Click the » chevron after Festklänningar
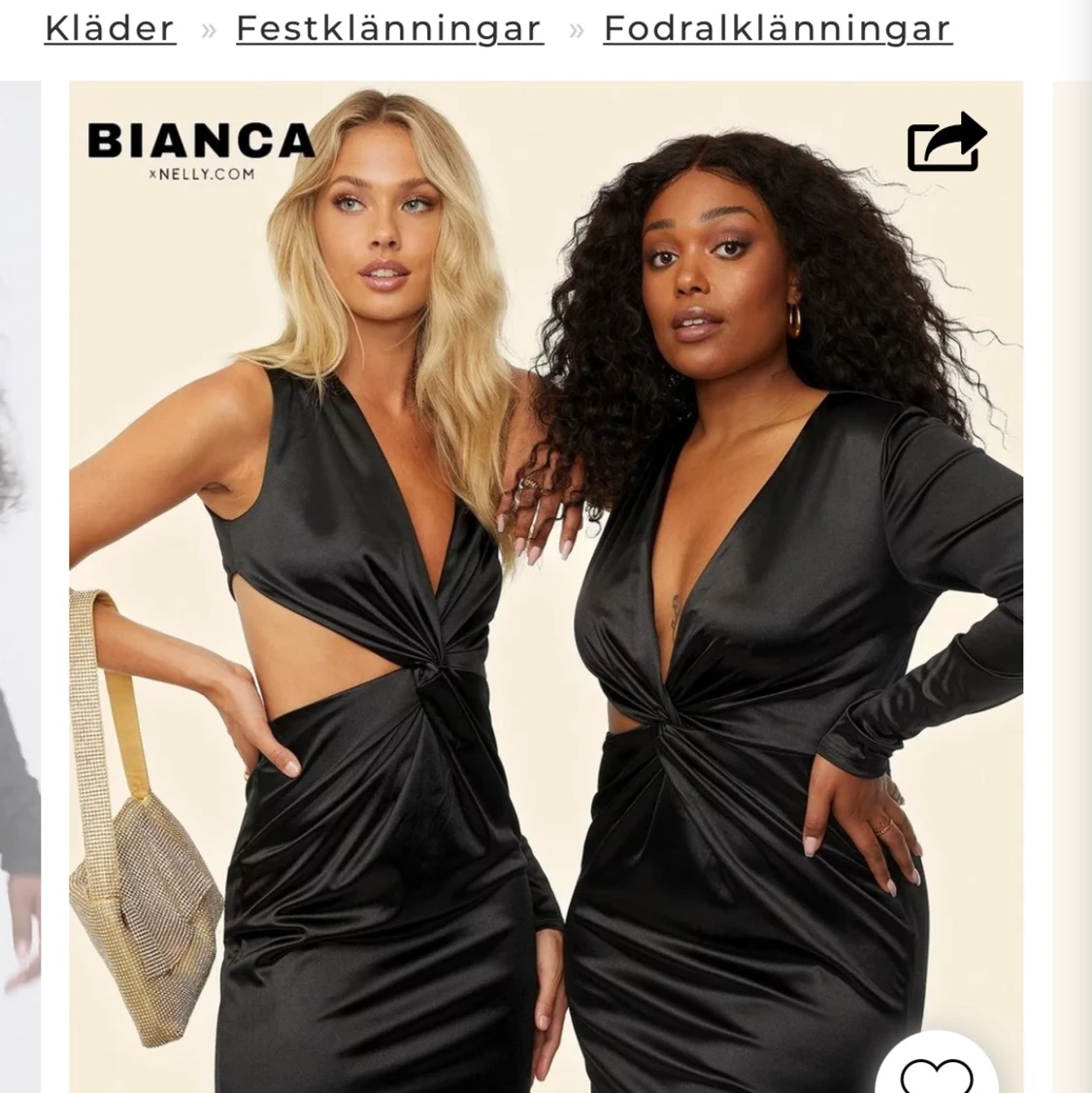 point(577,29)
